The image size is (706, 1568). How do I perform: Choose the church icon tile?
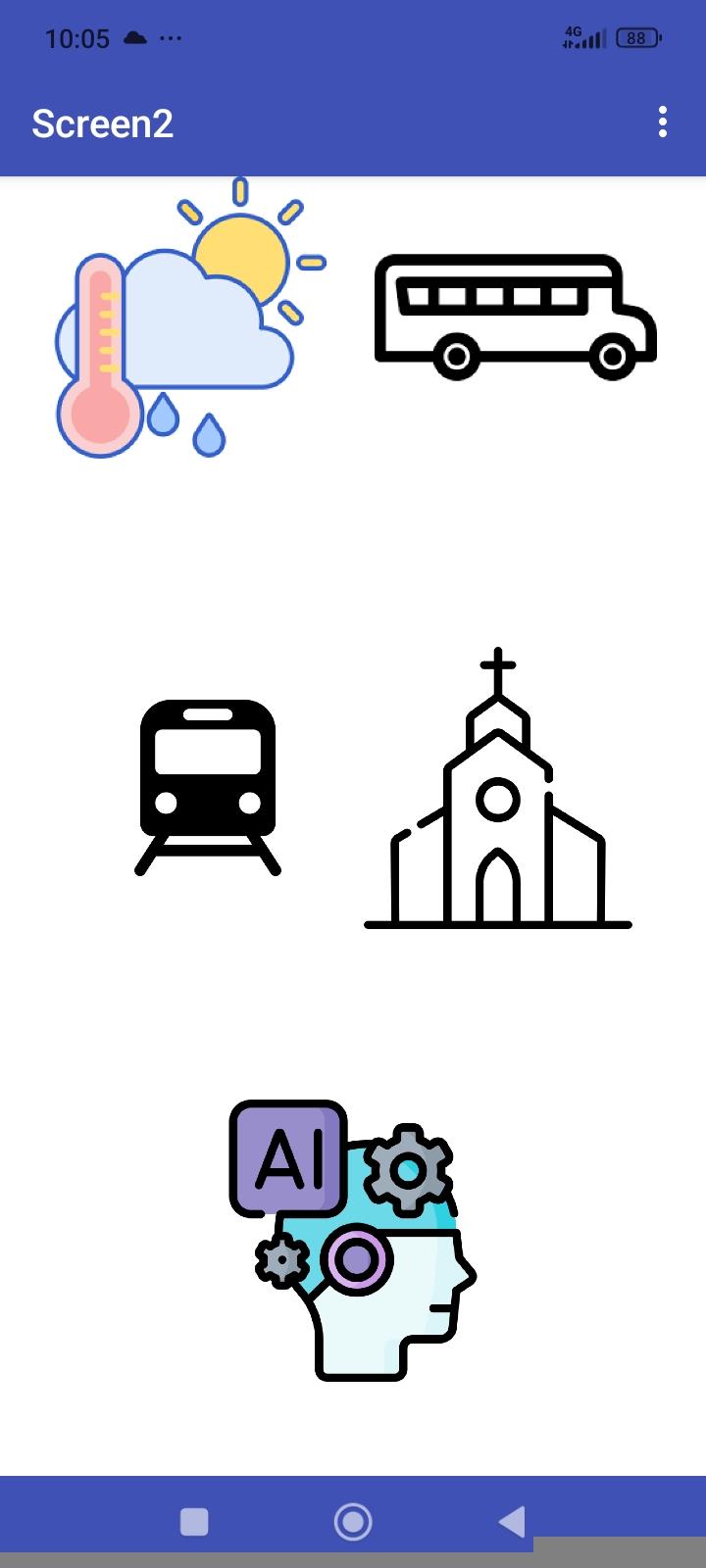click(498, 792)
